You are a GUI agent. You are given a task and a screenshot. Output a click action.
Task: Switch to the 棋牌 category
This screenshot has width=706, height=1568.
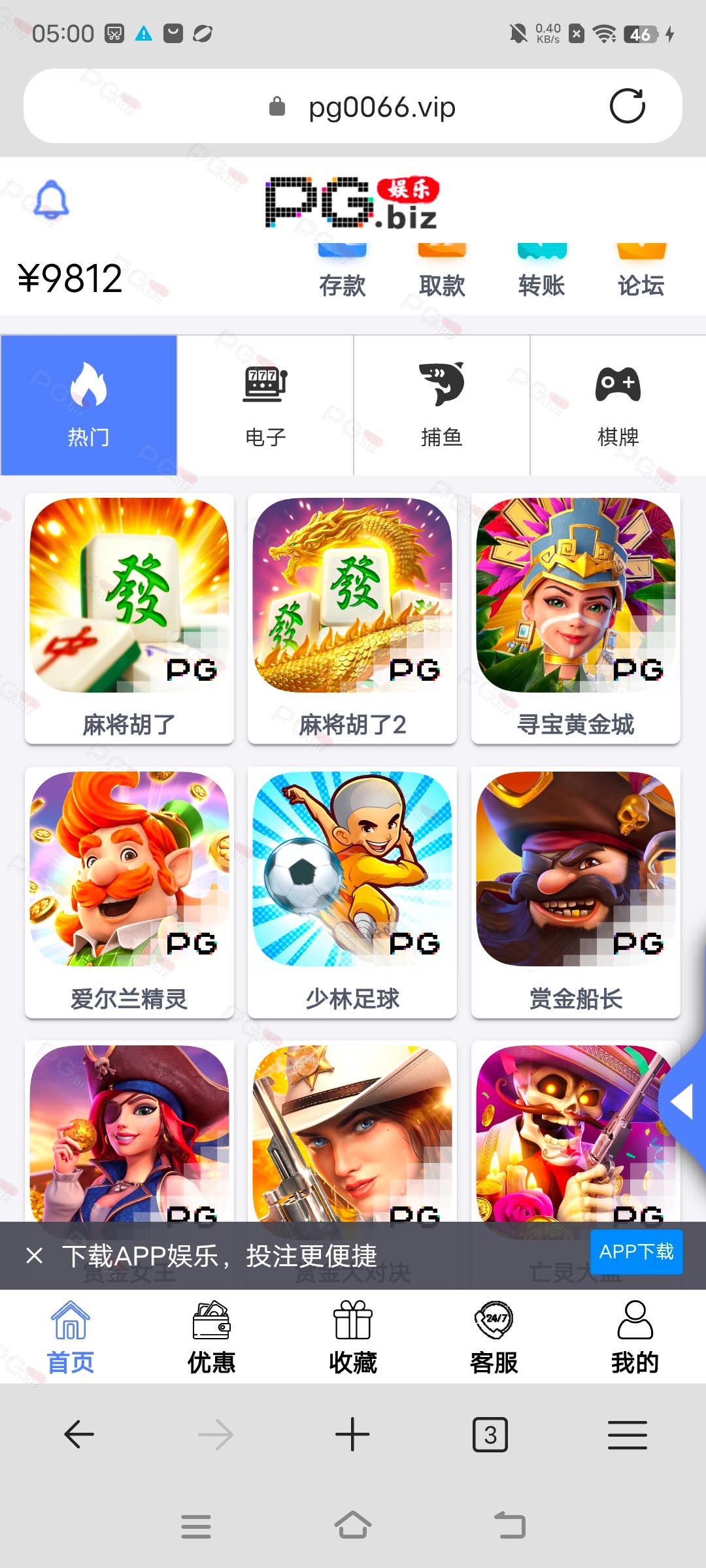(x=618, y=405)
